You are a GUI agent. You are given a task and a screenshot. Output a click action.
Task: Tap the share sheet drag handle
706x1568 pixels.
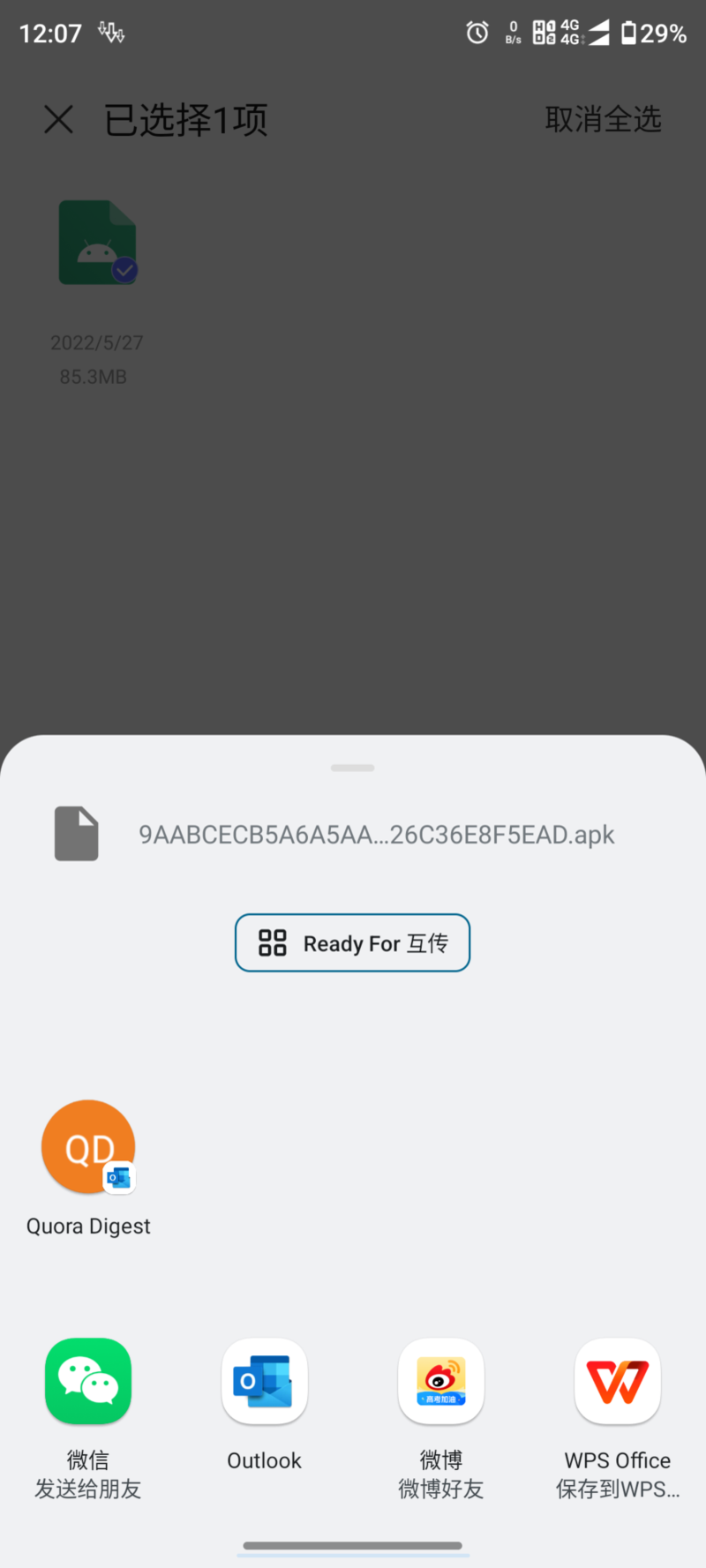click(x=353, y=768)
